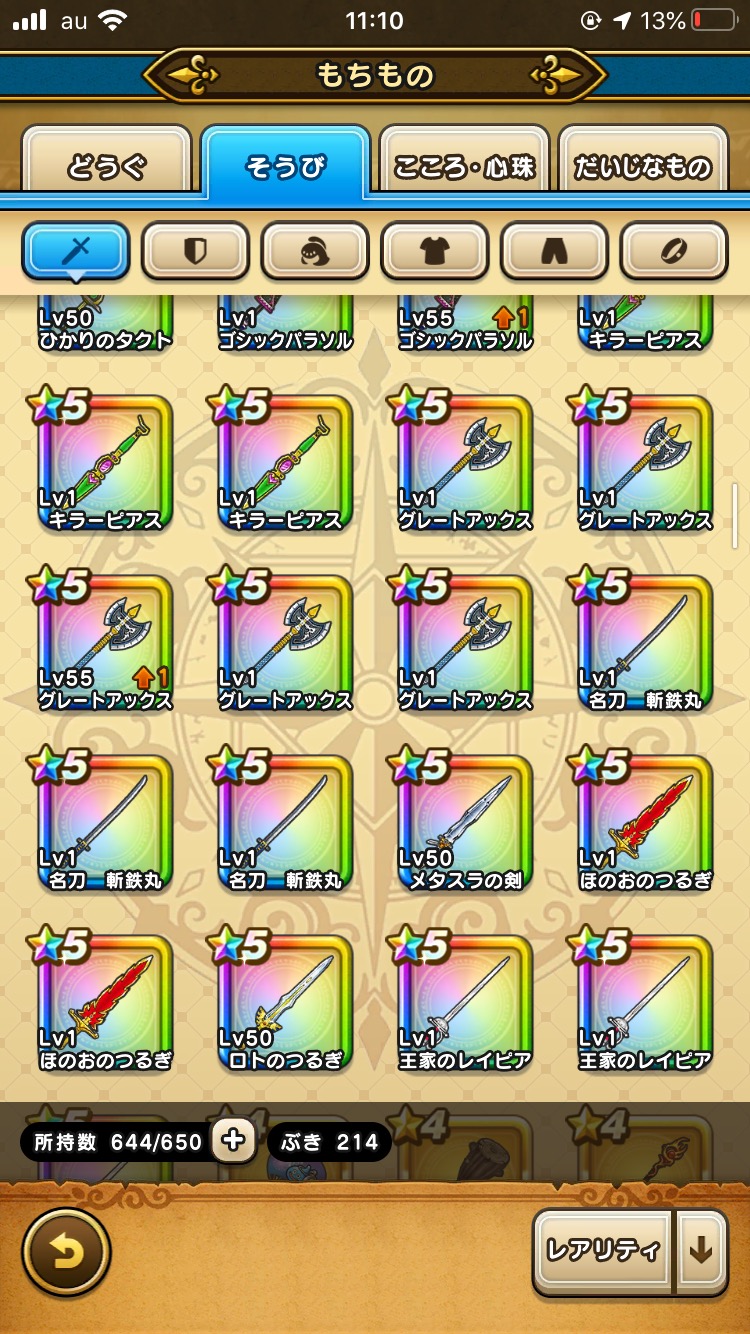750x1334 pixels.
Task: Select the accessory ring filter
Action: tap(674, 250)
